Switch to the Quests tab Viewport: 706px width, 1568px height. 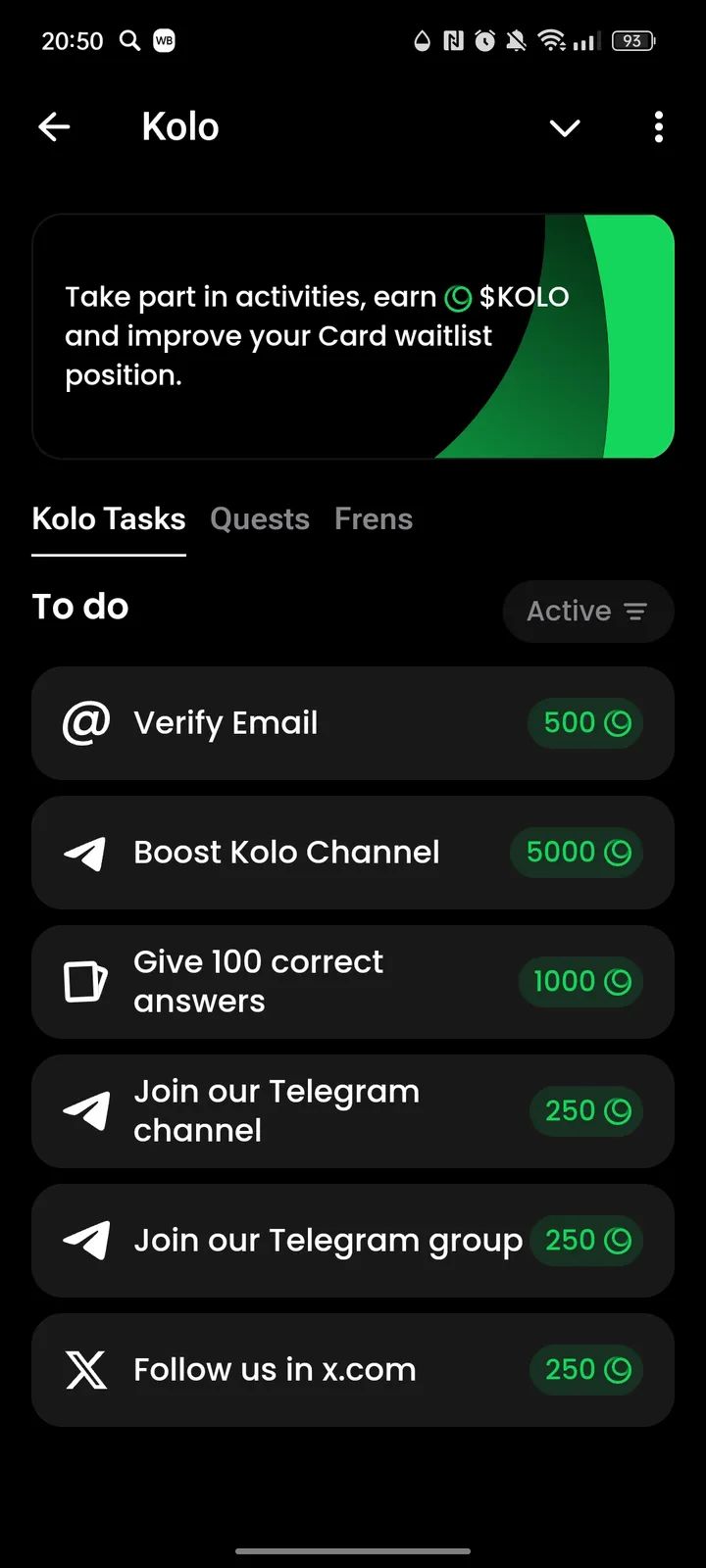click(x=259, y=518)
